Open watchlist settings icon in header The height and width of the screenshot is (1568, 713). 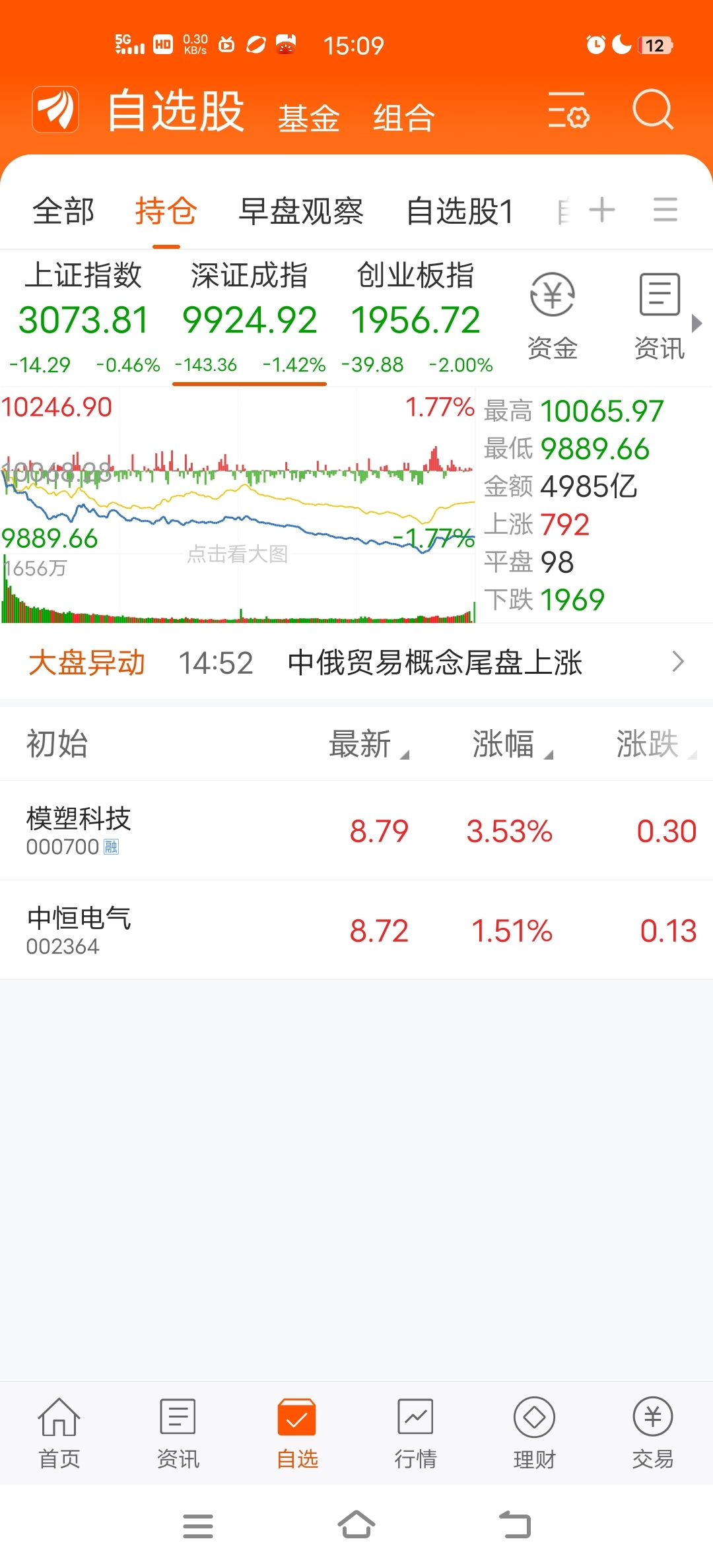coord(568,110)
